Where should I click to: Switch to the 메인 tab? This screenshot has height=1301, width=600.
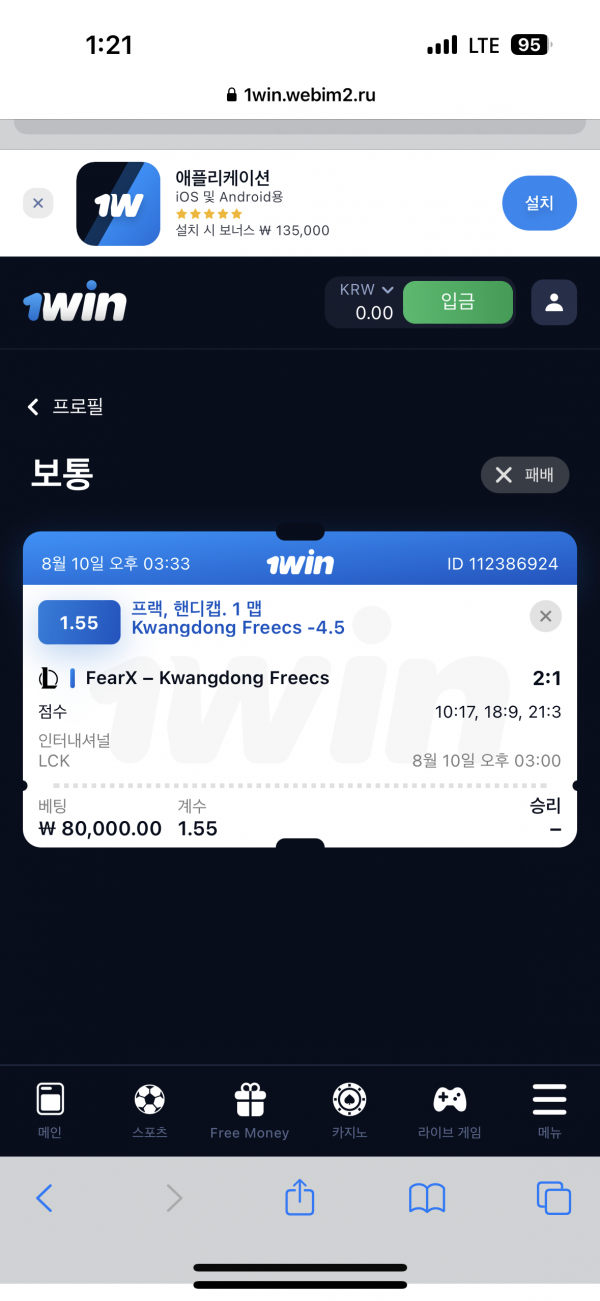(50, 1110)
